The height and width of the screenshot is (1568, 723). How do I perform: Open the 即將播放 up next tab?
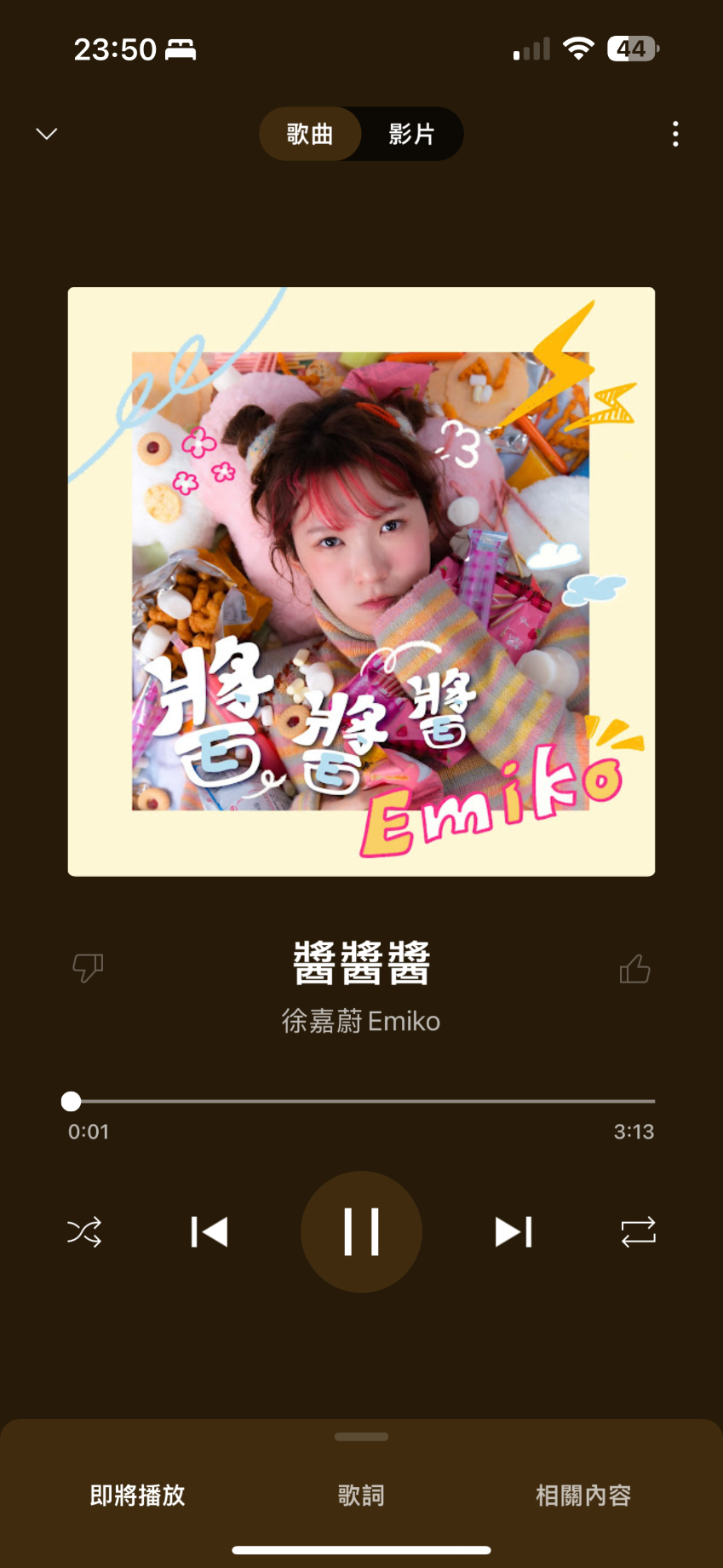coord(137,1495)
